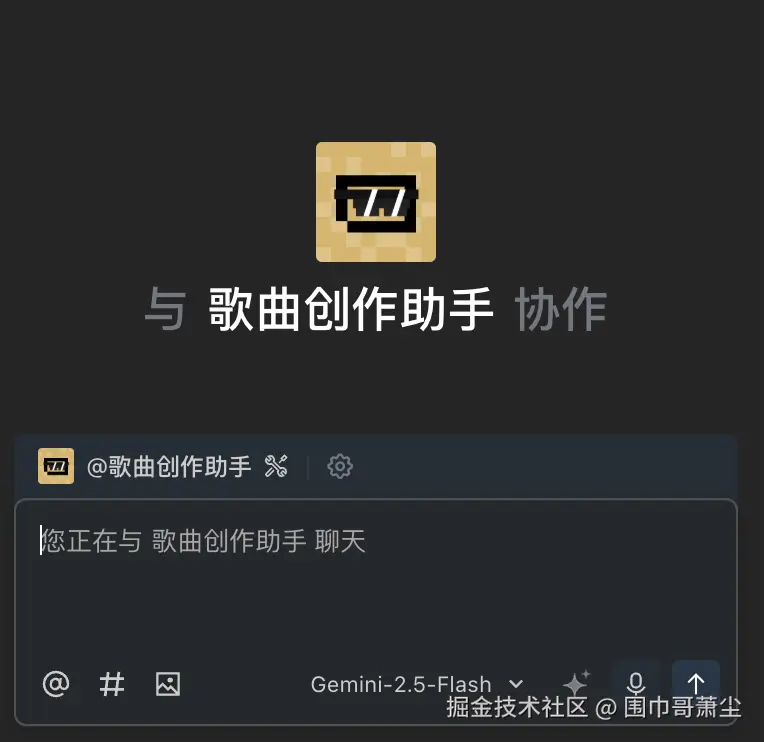This screenshot has width=764, height=742.
Task: Select the @歌曲创作助手 agent label
Action: [168, 466]
